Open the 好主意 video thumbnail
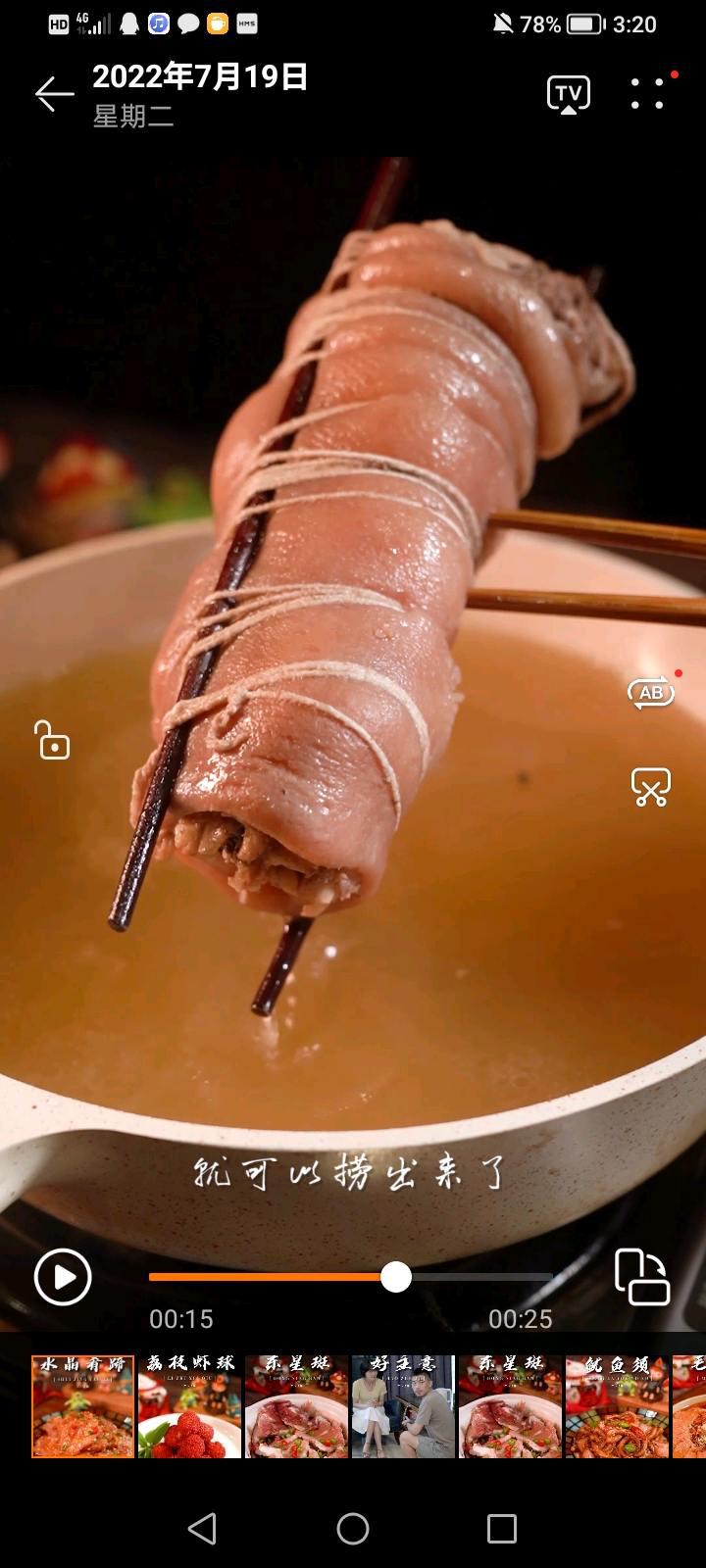Screen dimensions: 706x1568 pos(403,1406)
